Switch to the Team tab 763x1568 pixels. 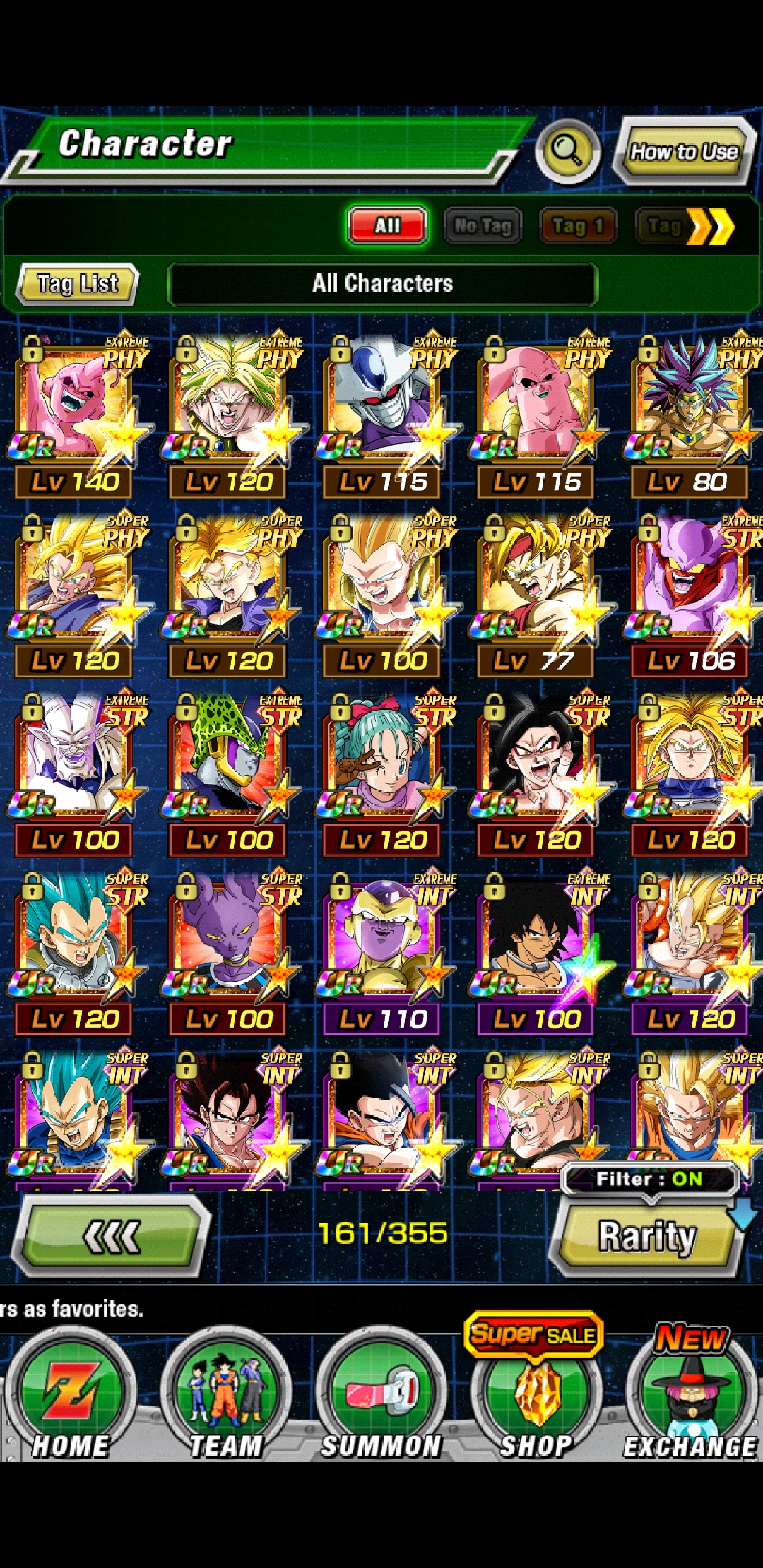[x=226, y=1395]
